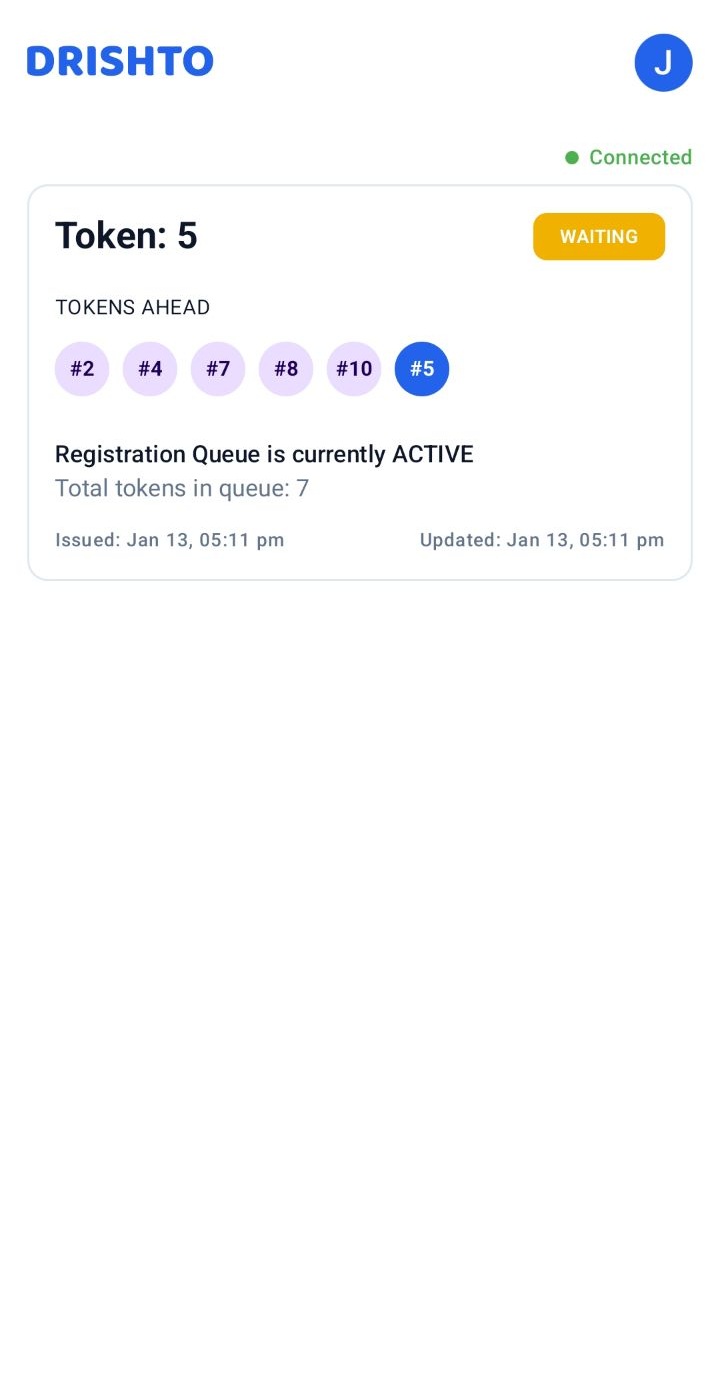Select token chip #4
Image resolution: width=720 pixels, height=1382 pixels.
[x=149, y=368]
